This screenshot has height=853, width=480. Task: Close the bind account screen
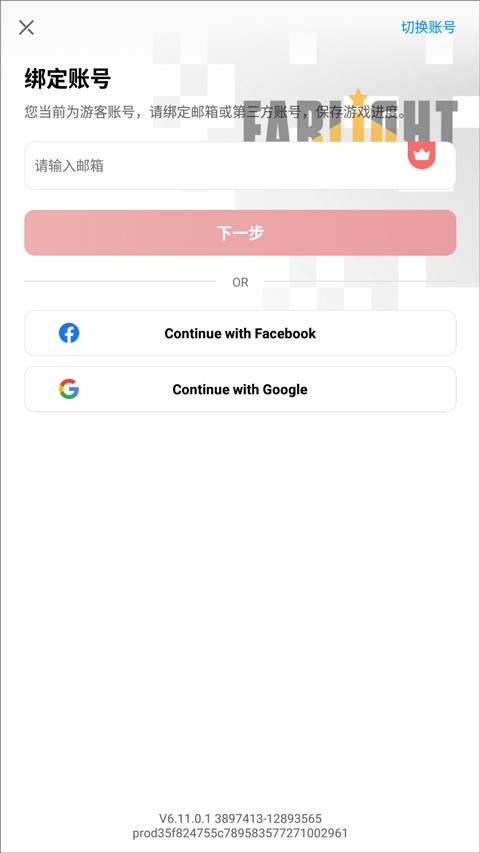[x=26, y=27]
